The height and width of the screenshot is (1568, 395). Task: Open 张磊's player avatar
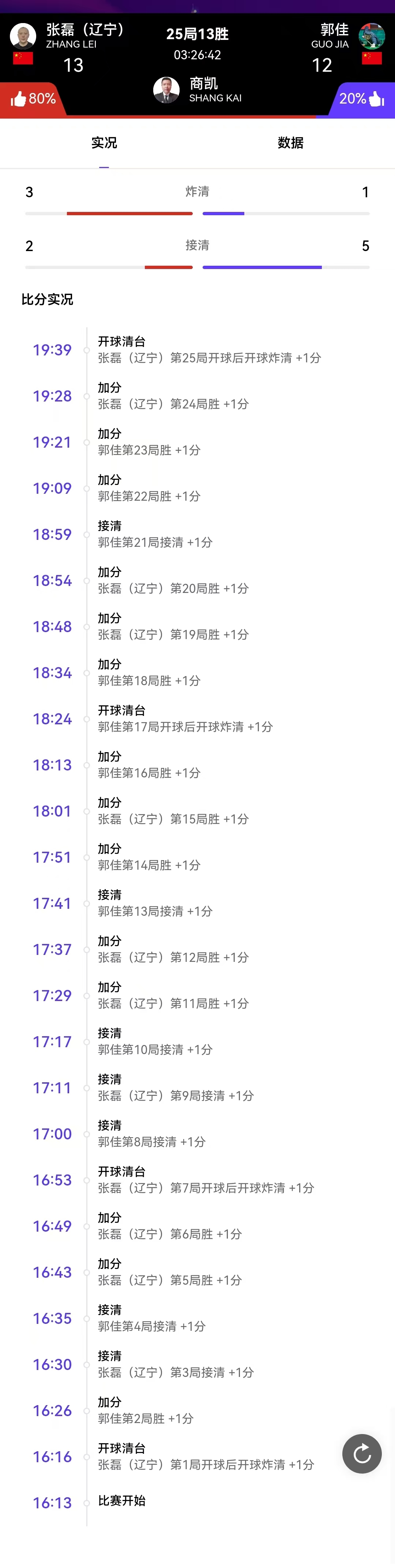23,37
